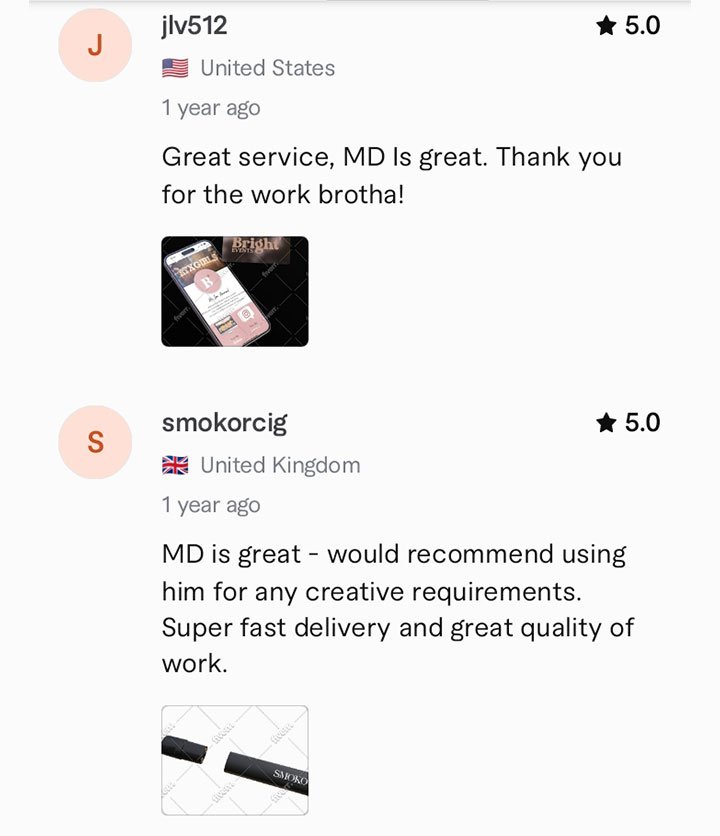The height and width of the screenshot is (836, 720).
Task: Open the image attached to jlv512's review
Action: click(x=235, y=291)
